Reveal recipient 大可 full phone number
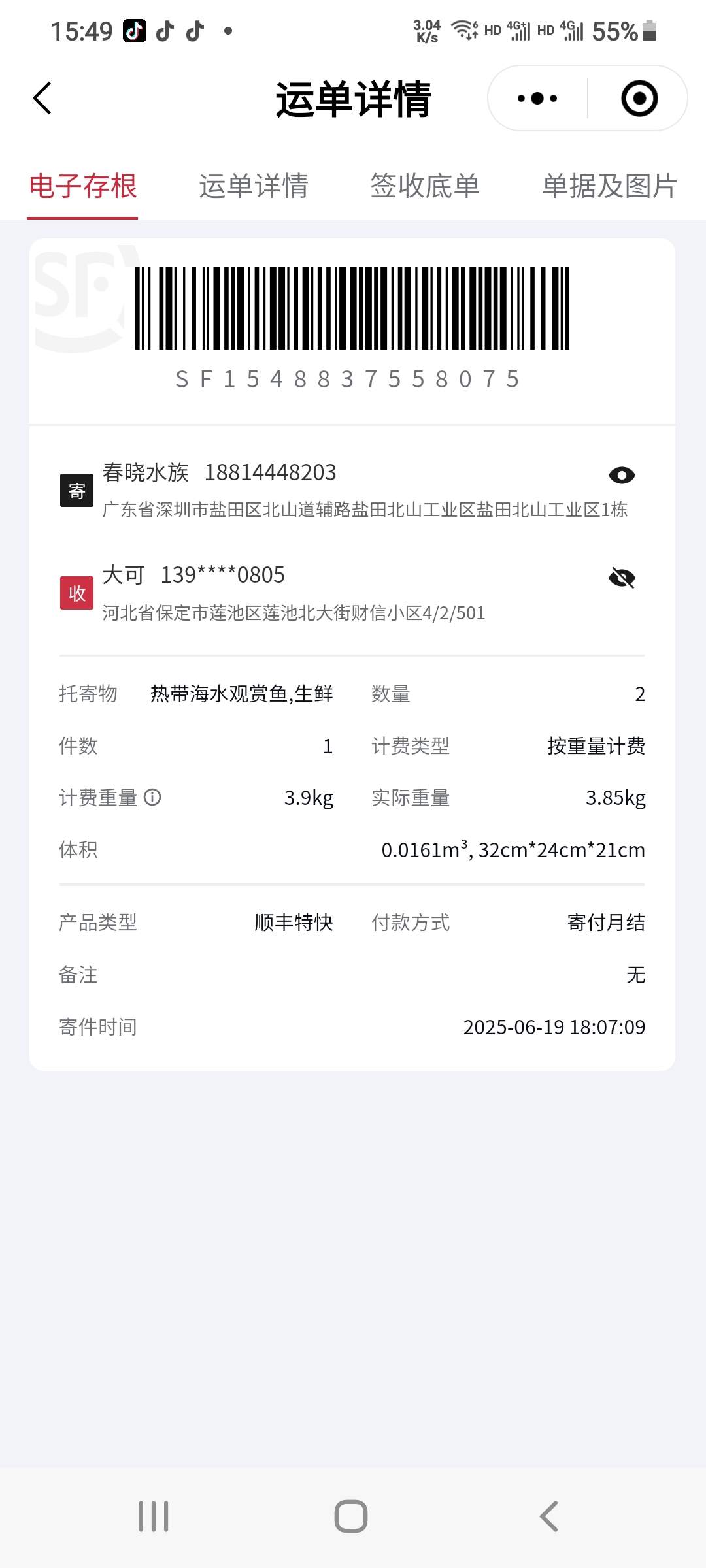This screenshot has height=1568, width=706. point(621,578)
